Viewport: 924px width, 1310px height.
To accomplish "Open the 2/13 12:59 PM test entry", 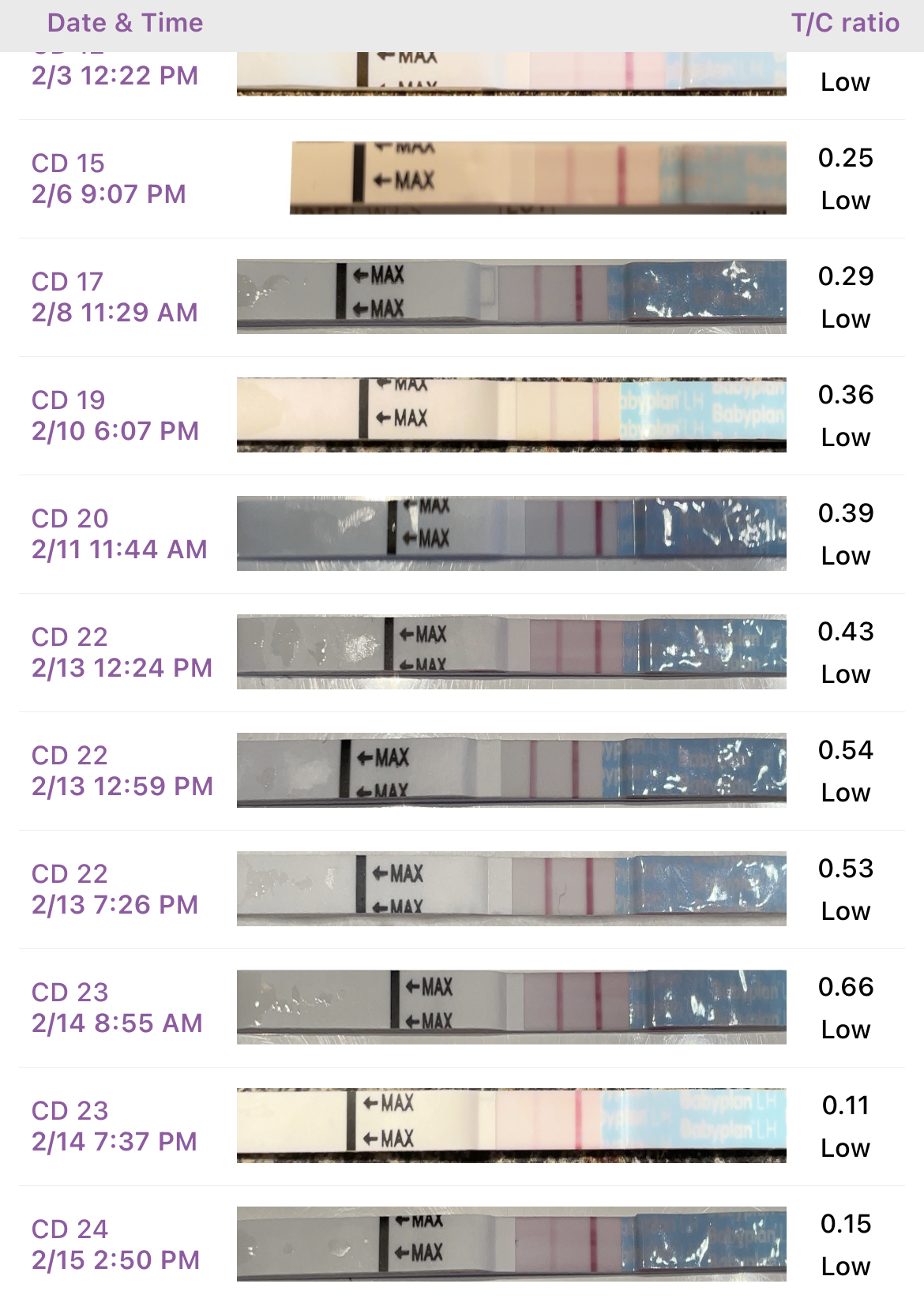I will tap(122, 771).
